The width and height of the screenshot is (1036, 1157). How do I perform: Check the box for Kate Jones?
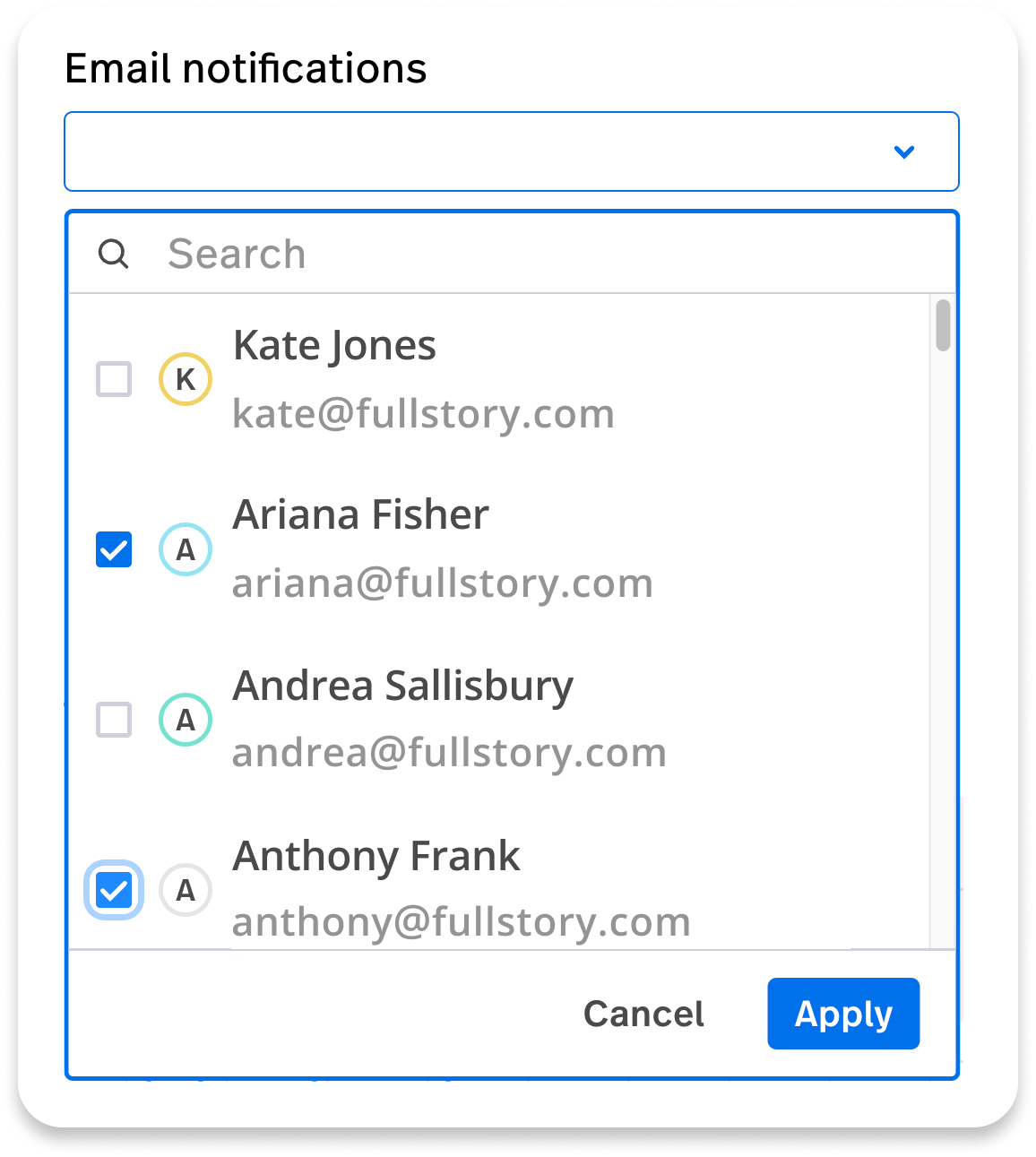[114, 379]
